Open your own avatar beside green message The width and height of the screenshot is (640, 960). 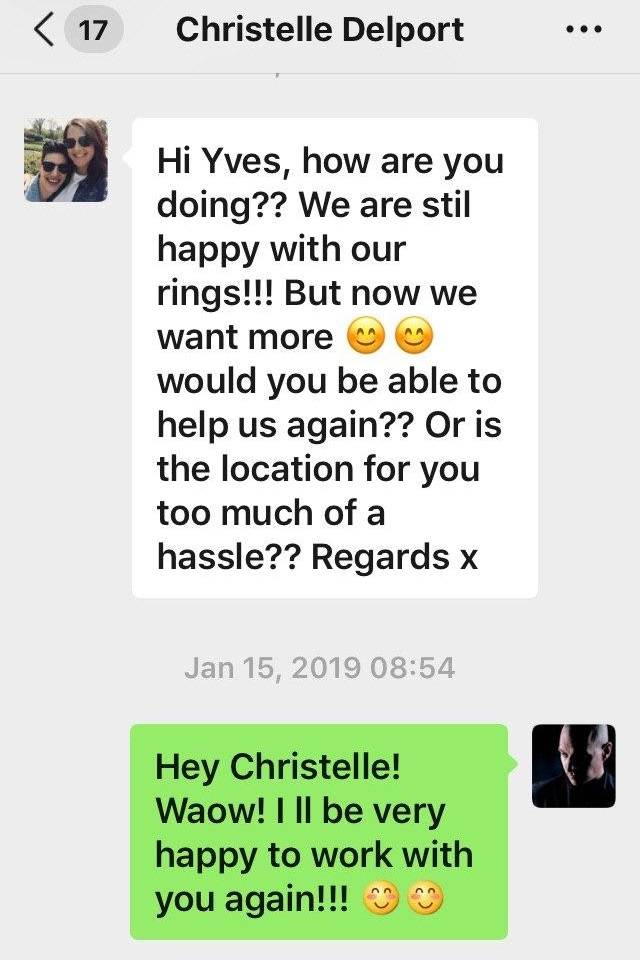573,766
